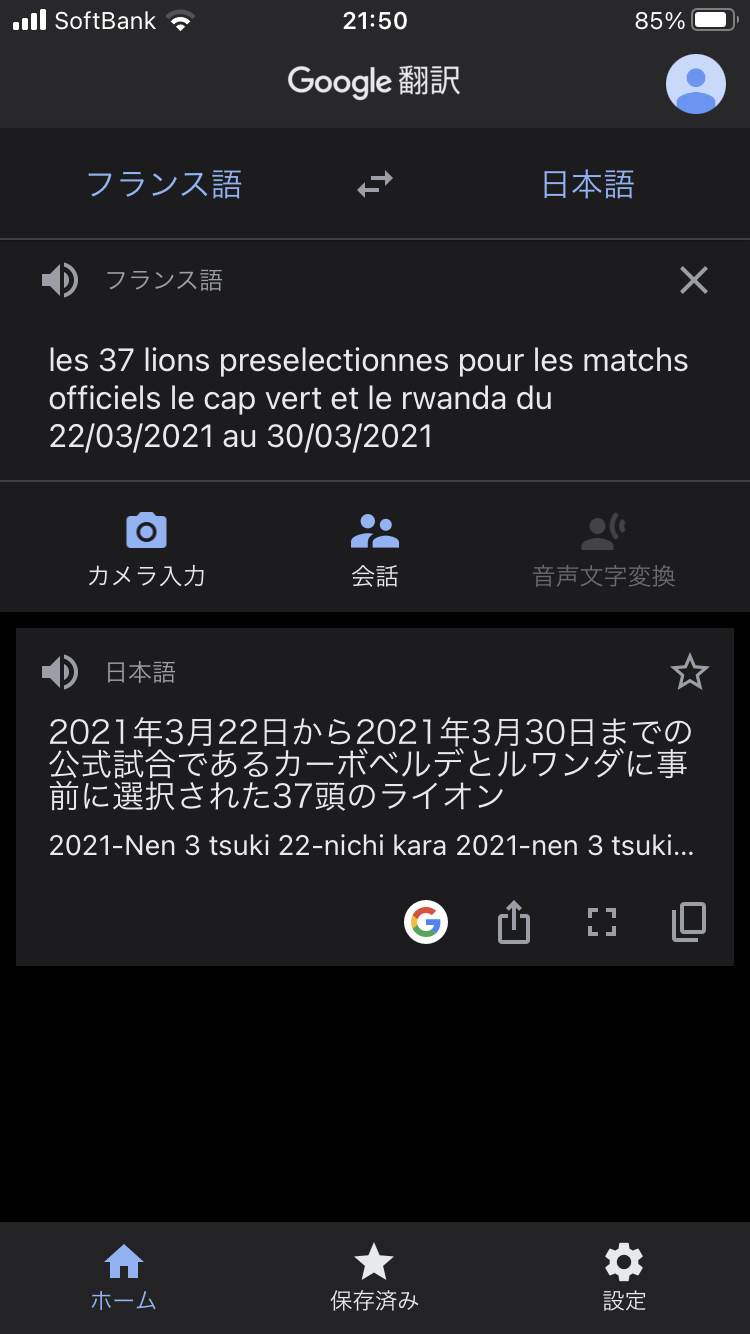This screenshot has width=750, height=1334.
Task: Change target language 日本語
Action: 588,185
